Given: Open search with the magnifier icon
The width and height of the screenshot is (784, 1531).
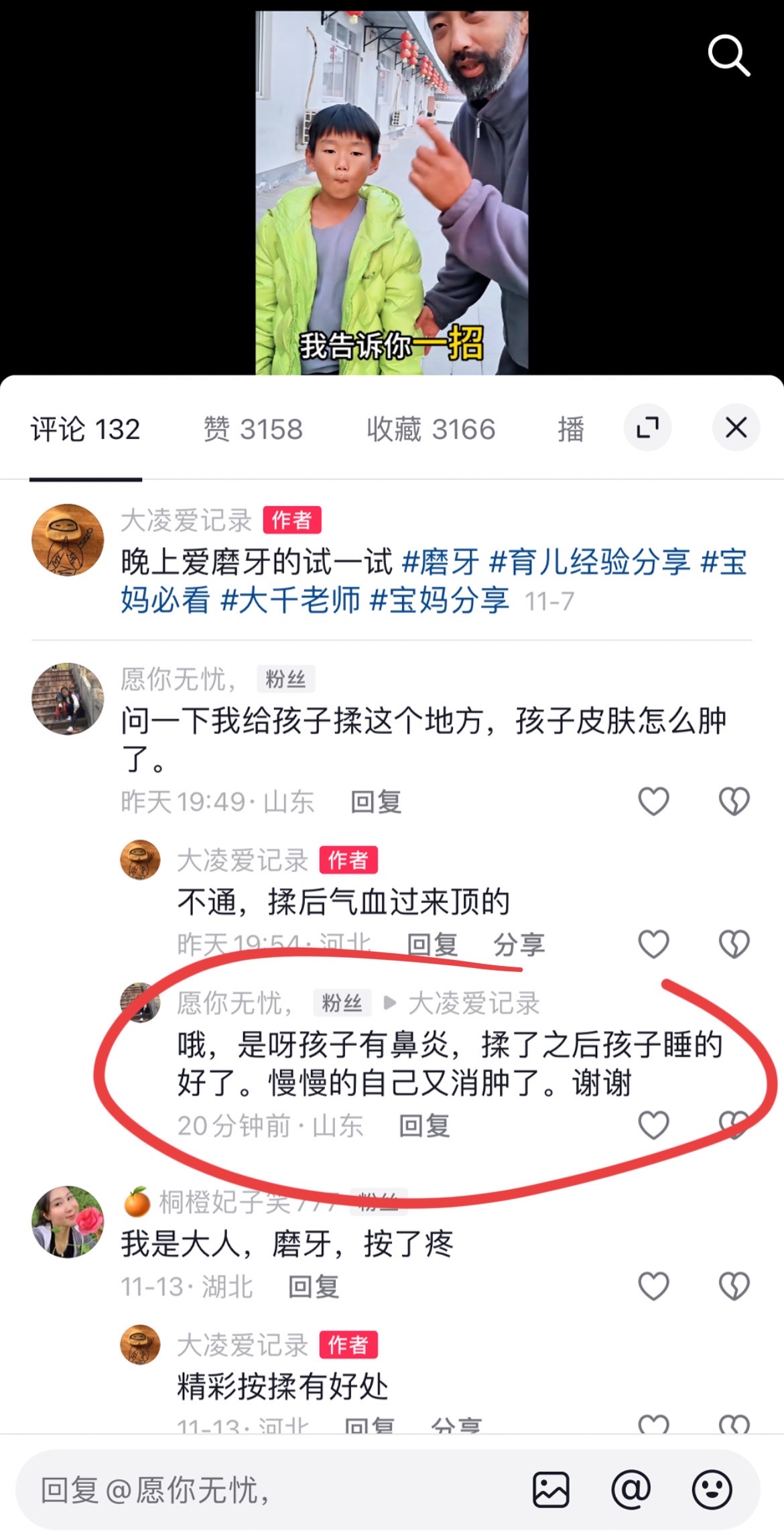Looking at the screenshot, I should (729, 56).
